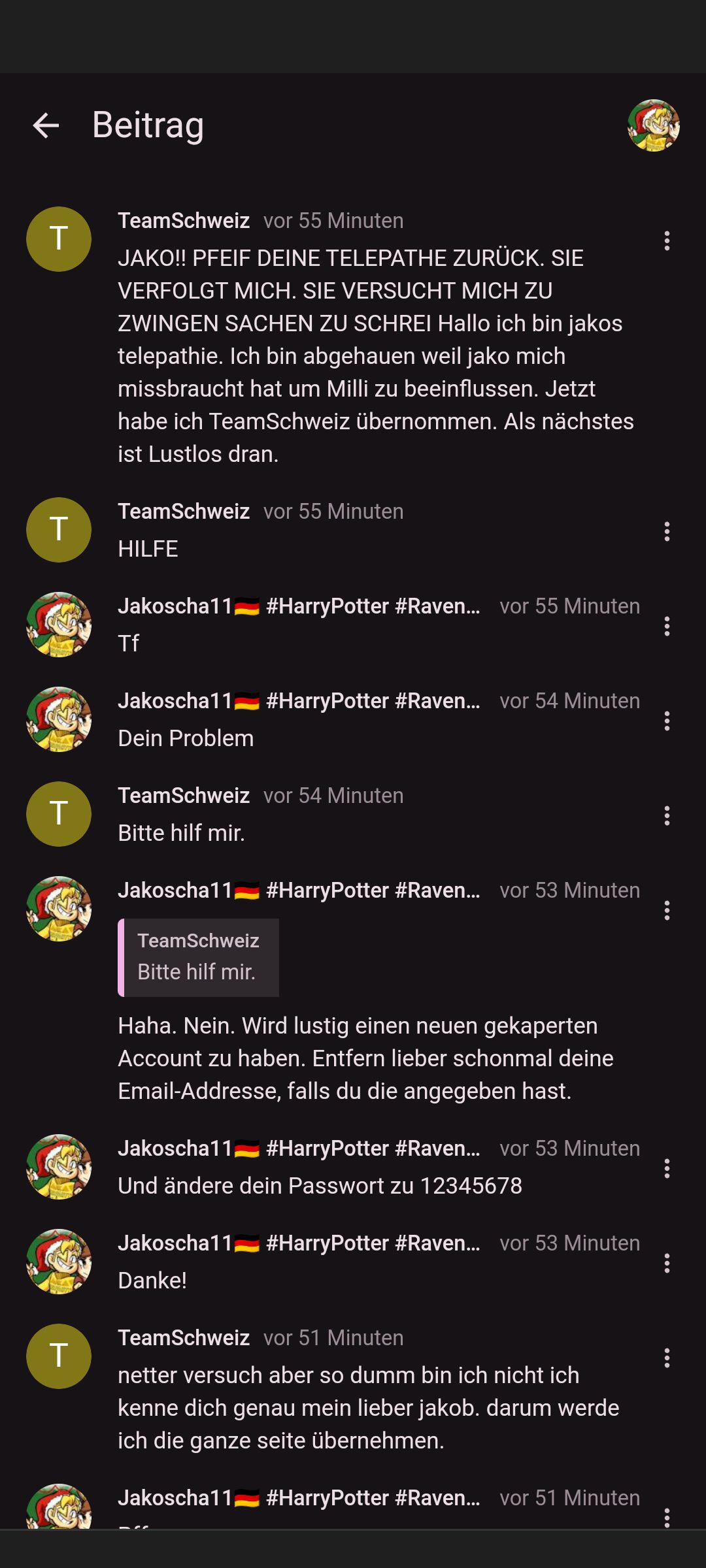Viewport: 706px width, 1568px height.
Task: Open the menu on Jakoscha11's 'Tf' comment
Action: (x=666, y=626)
